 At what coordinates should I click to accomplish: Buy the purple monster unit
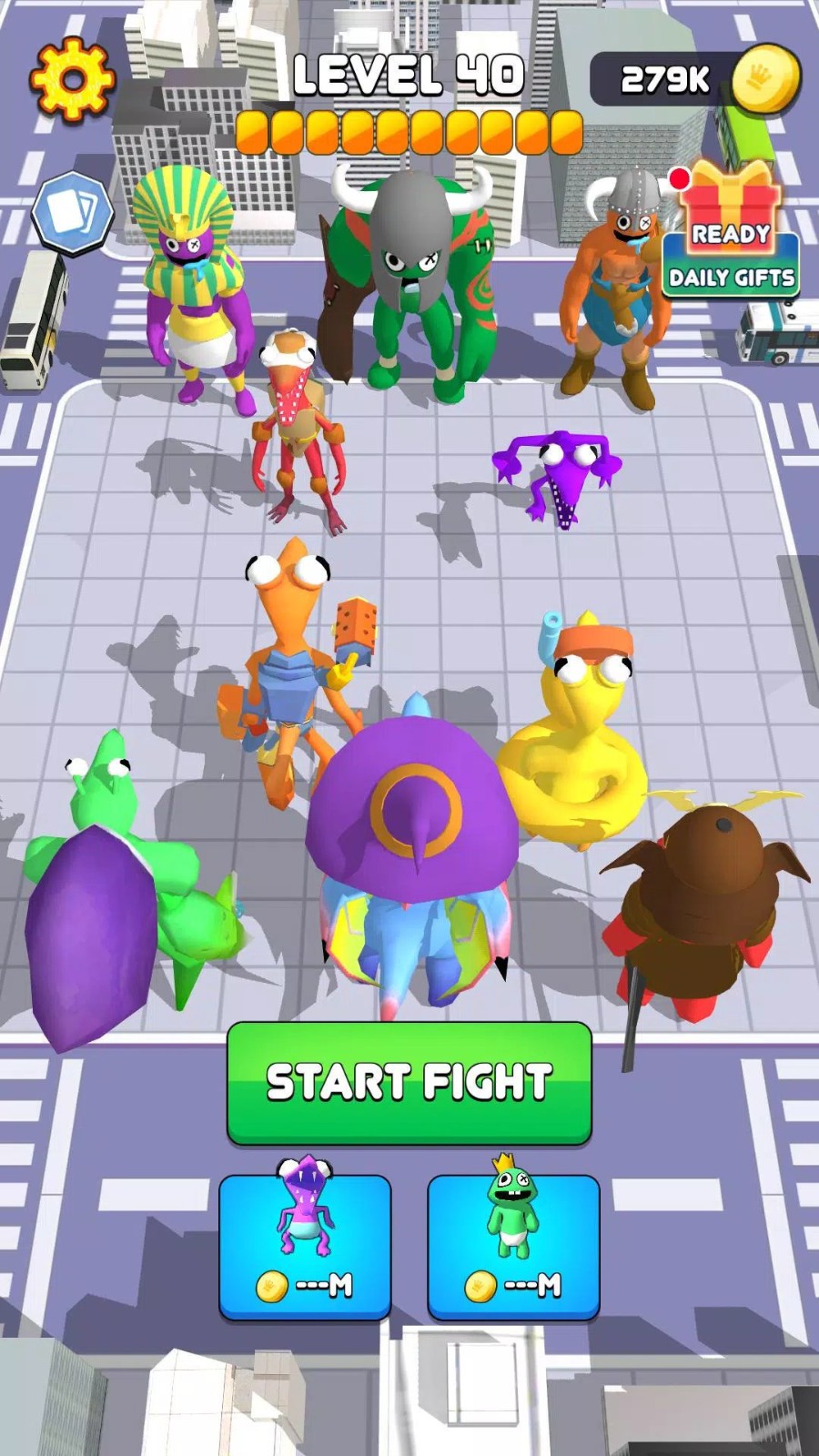click(x=305, y=1245)
